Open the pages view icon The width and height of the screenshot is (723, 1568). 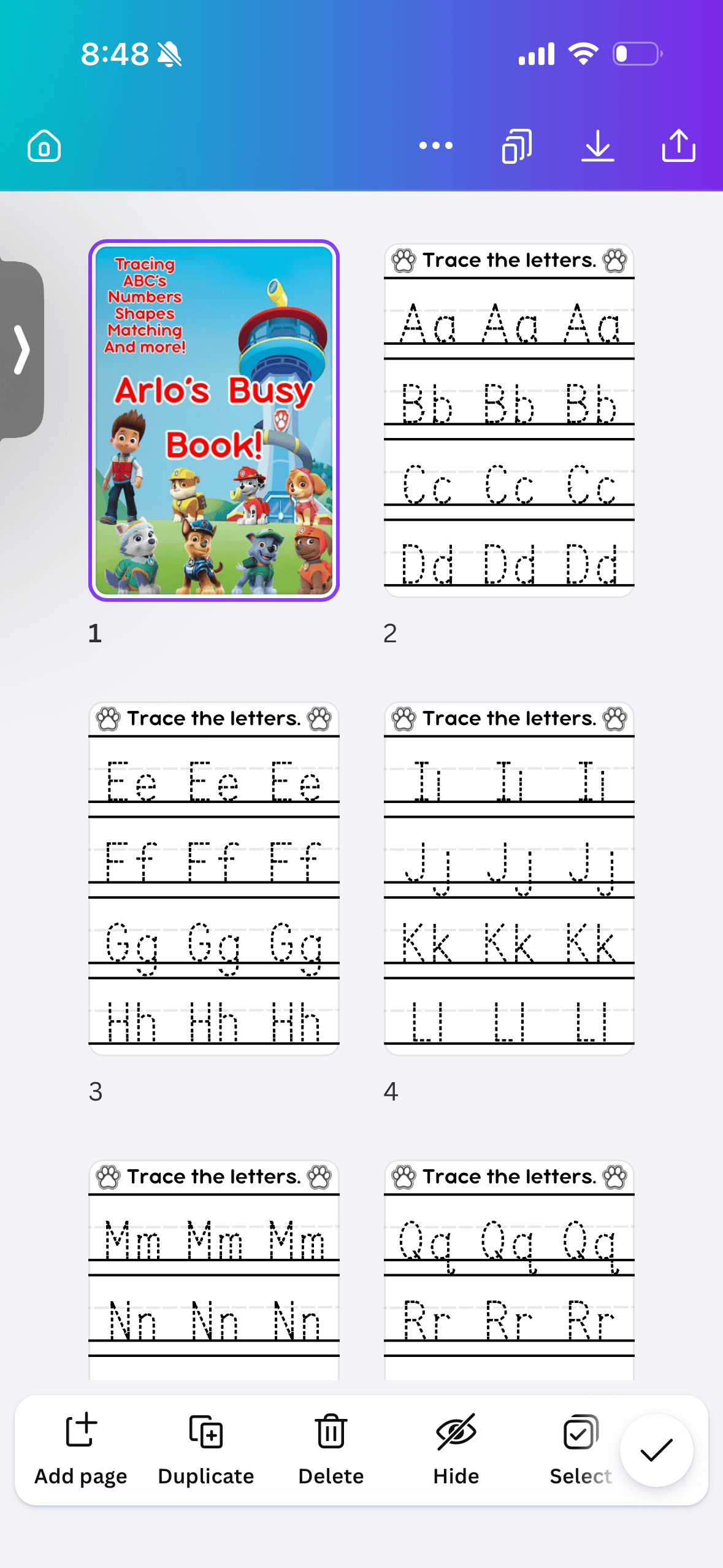click(x=517, y=146)
